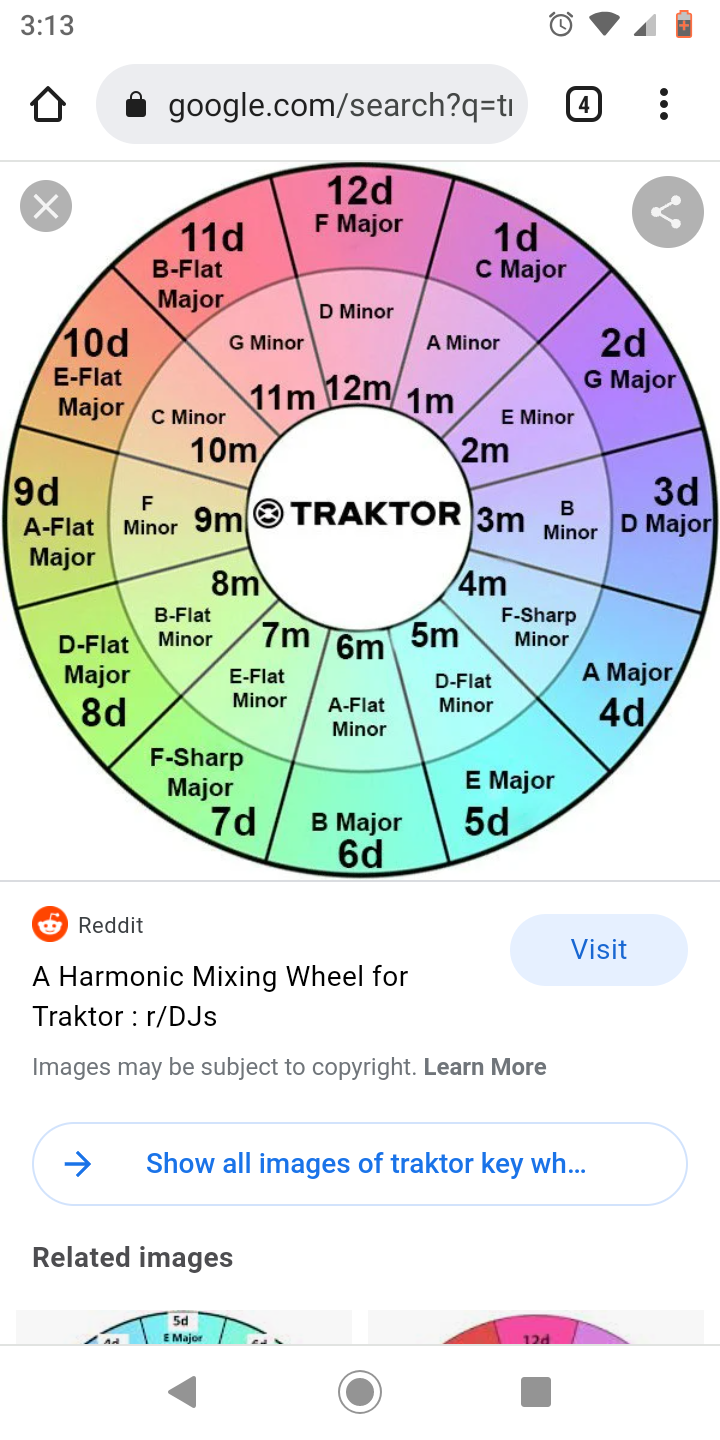Open the Harmonic Mixing Wheel Reddit title
The height and width of the screenshot is (1440, 720).
(x=220, y=996)
